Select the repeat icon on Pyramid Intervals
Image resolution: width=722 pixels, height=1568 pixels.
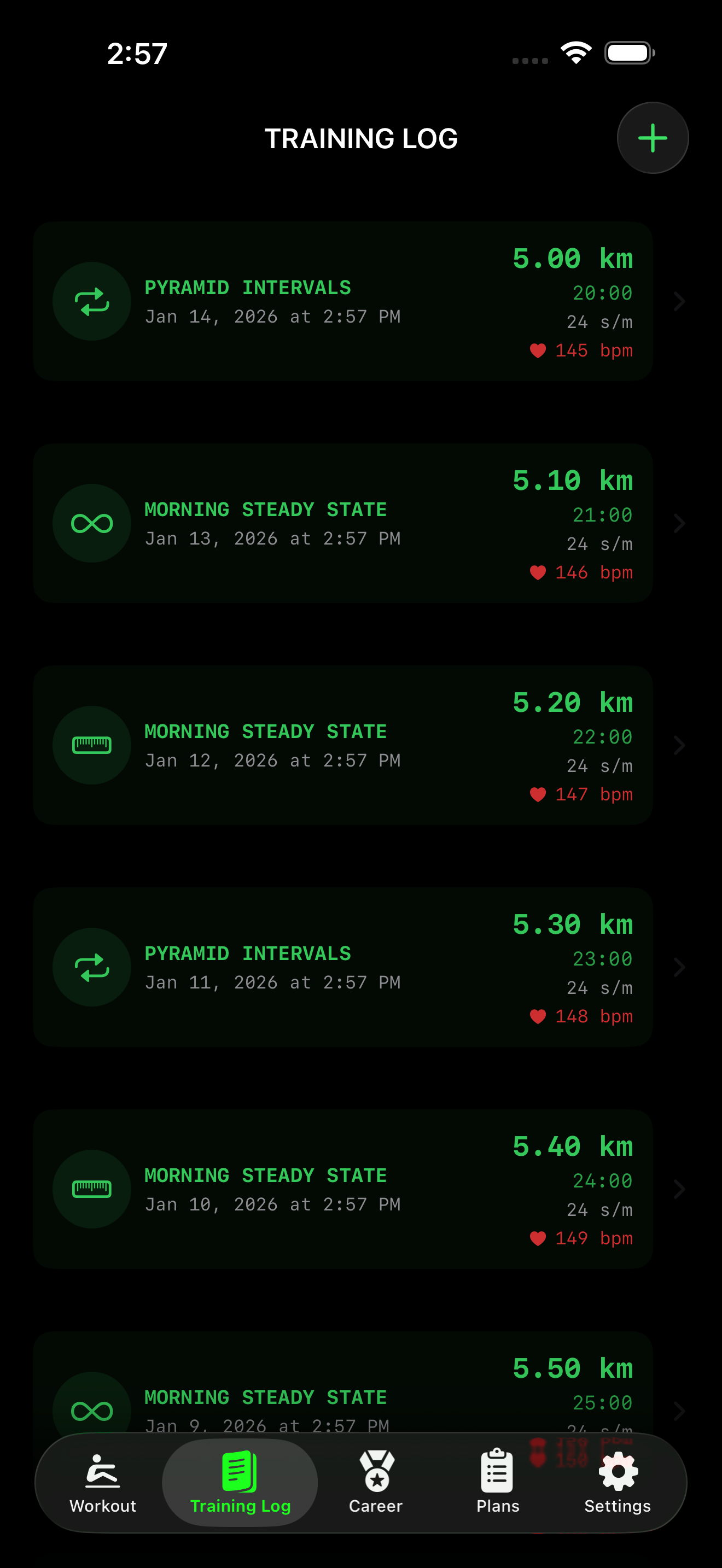(x=91, y=301)
